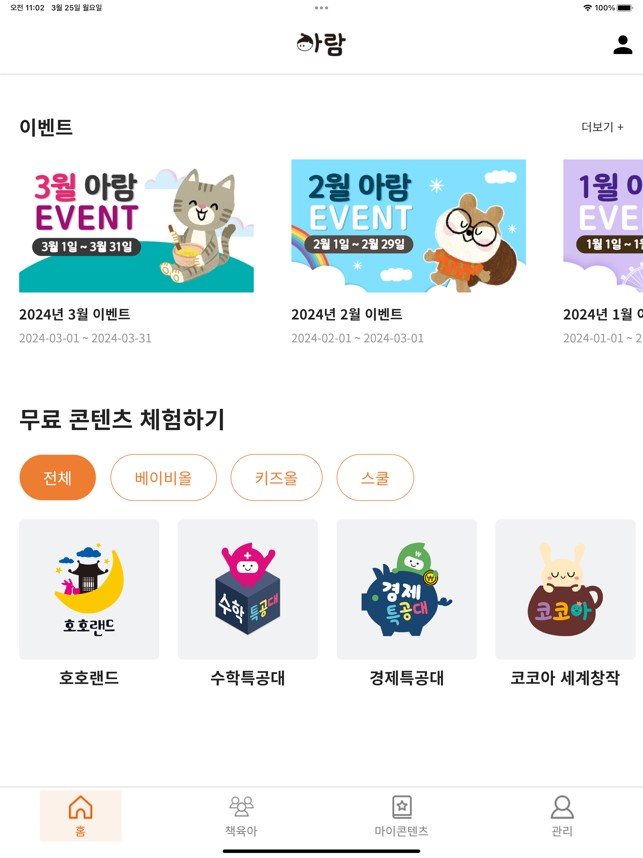Go to the 홈 tab
Viewport: 643px width, 858px height.
click(x=80, y=815)
